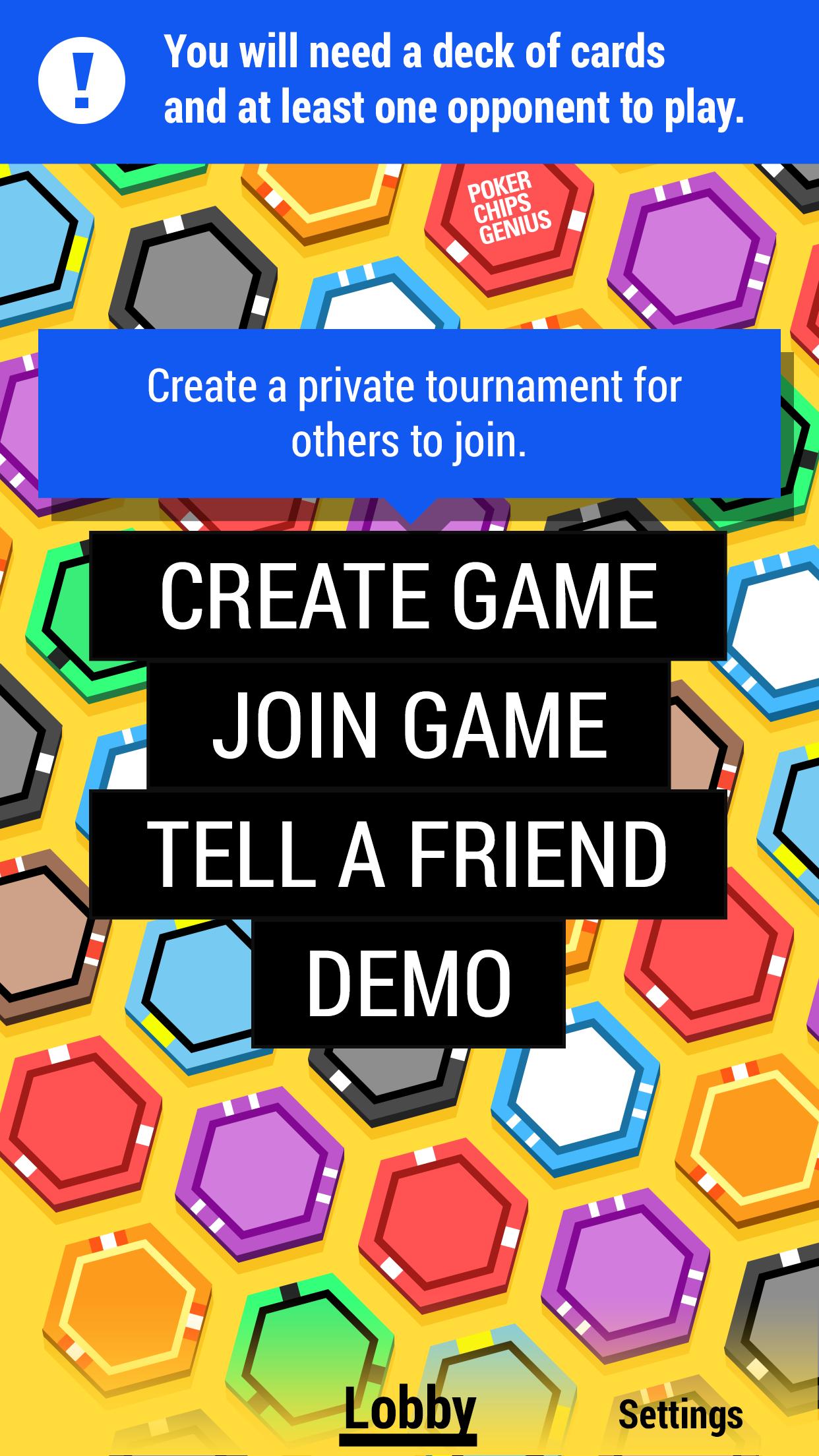
Task: Select JOIN GAME
Action: click(x=408, y=725)
